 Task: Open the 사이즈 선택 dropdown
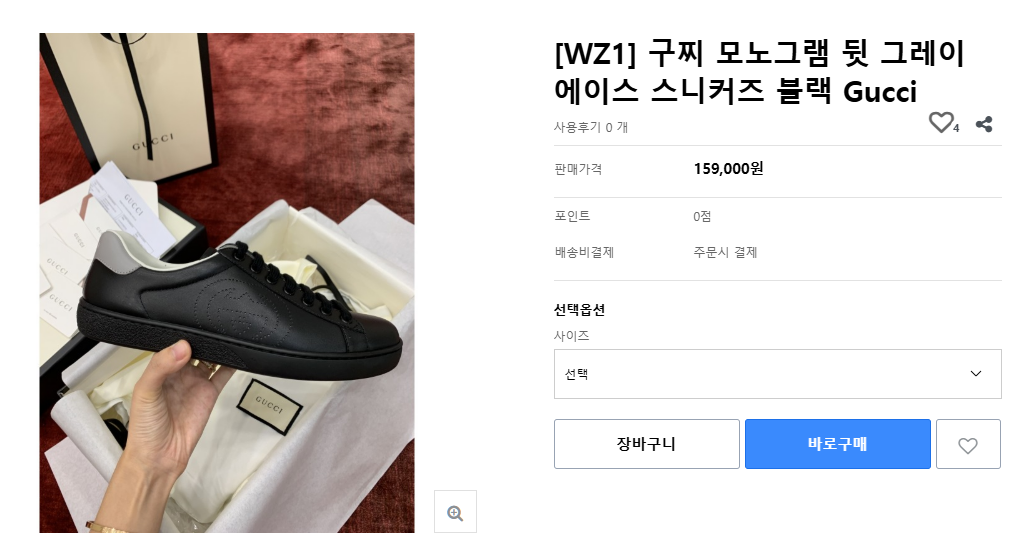coord(777,374)
